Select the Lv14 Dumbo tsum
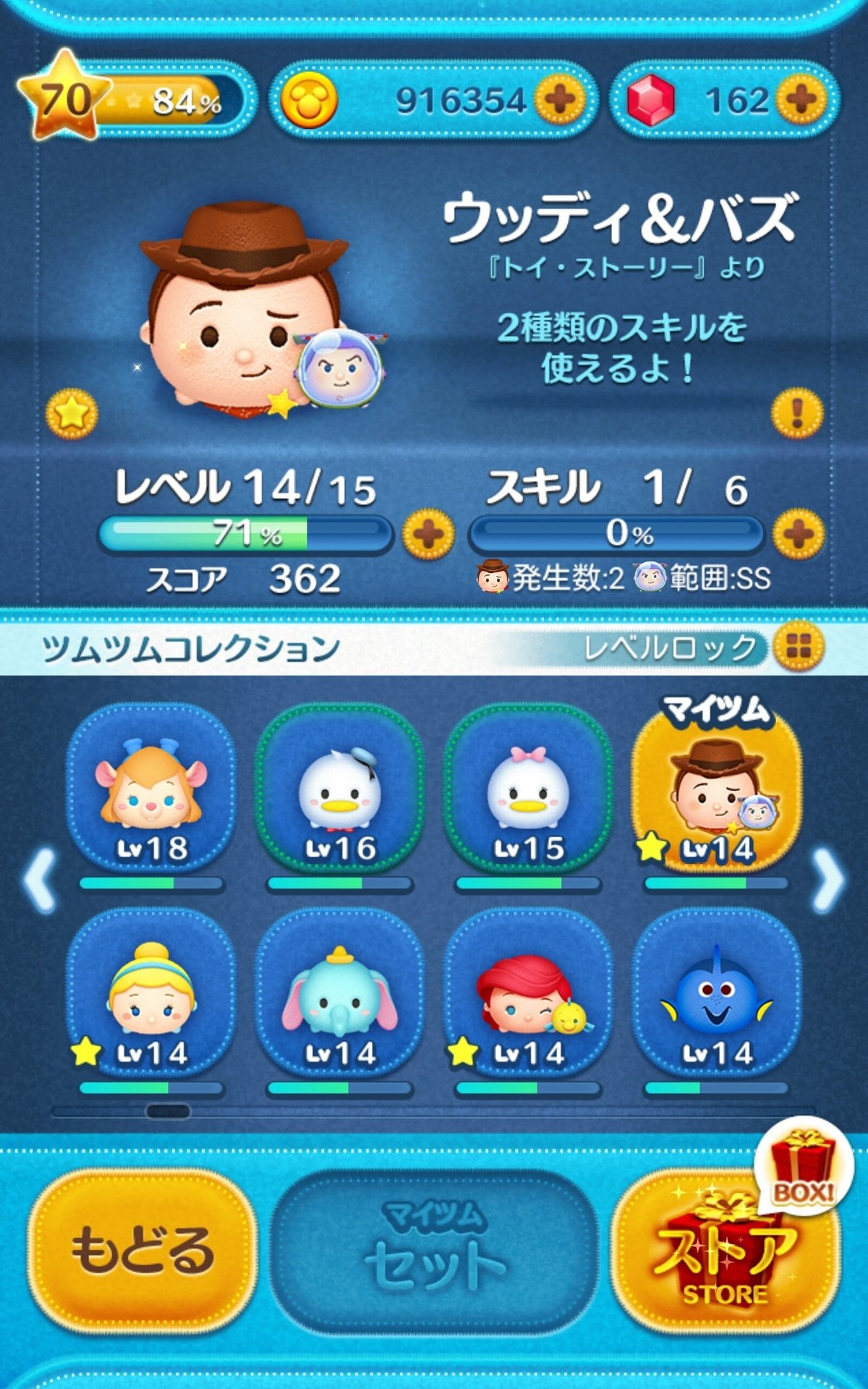 point(339,993)
